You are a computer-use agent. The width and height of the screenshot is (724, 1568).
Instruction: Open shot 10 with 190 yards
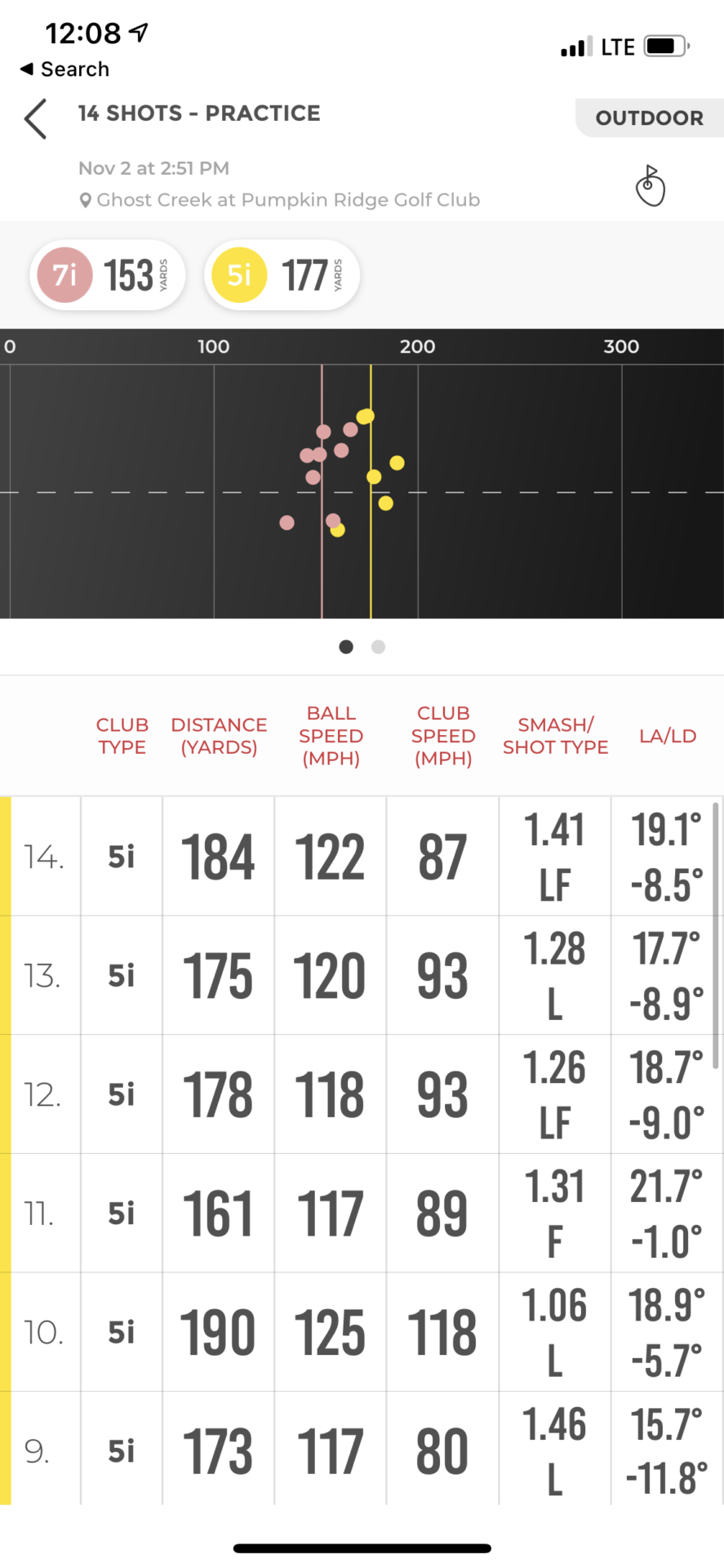pos(362,1332)
